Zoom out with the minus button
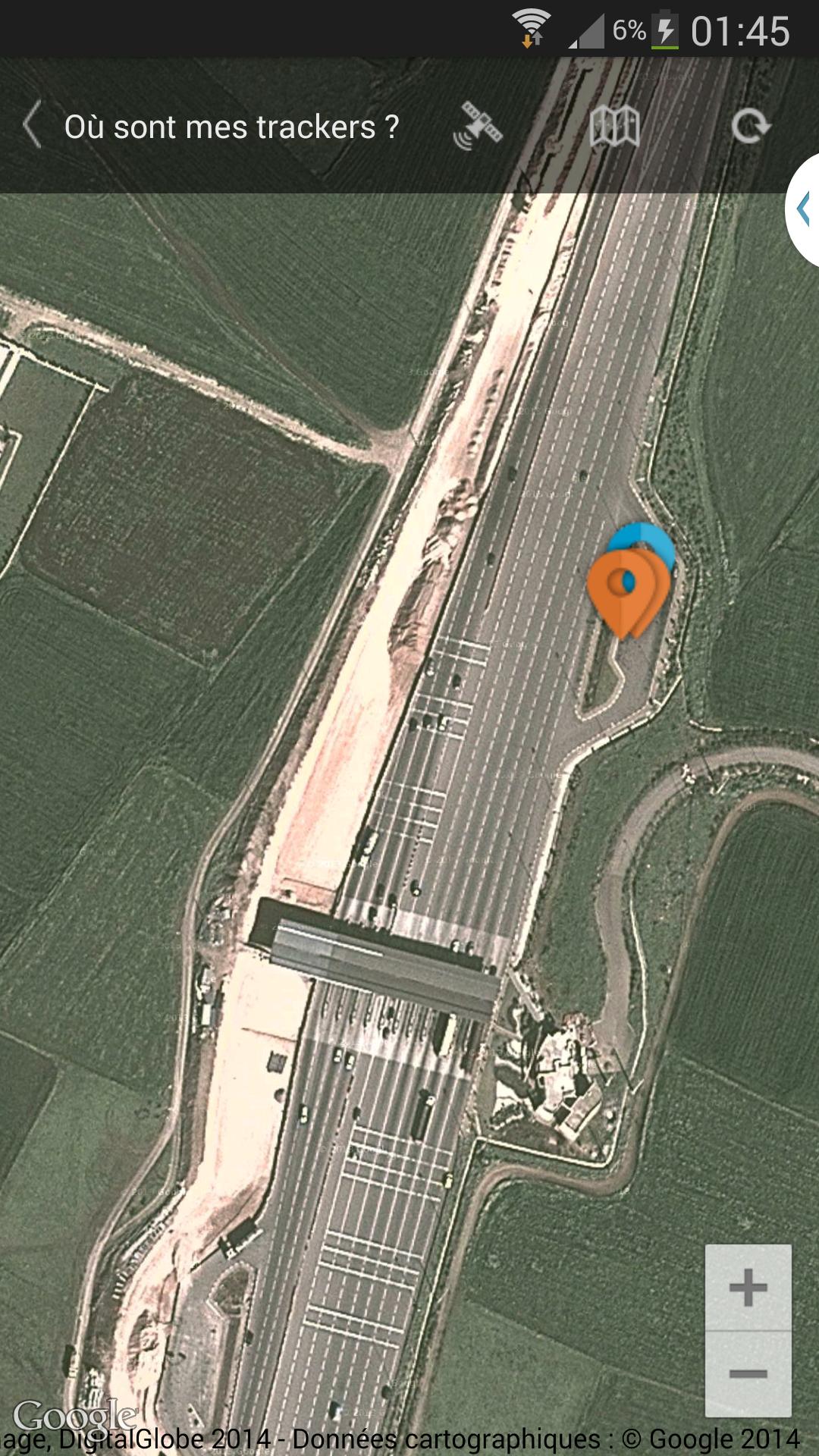 [x=748, y=1373]
